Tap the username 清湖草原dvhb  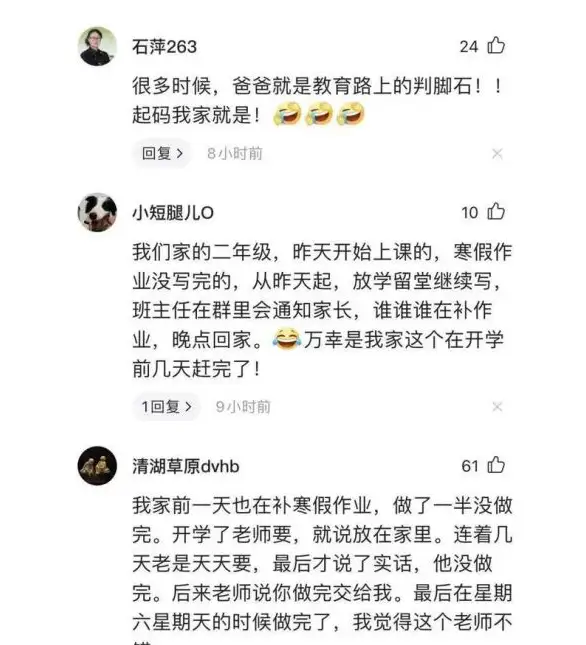[x=185, y=466]
